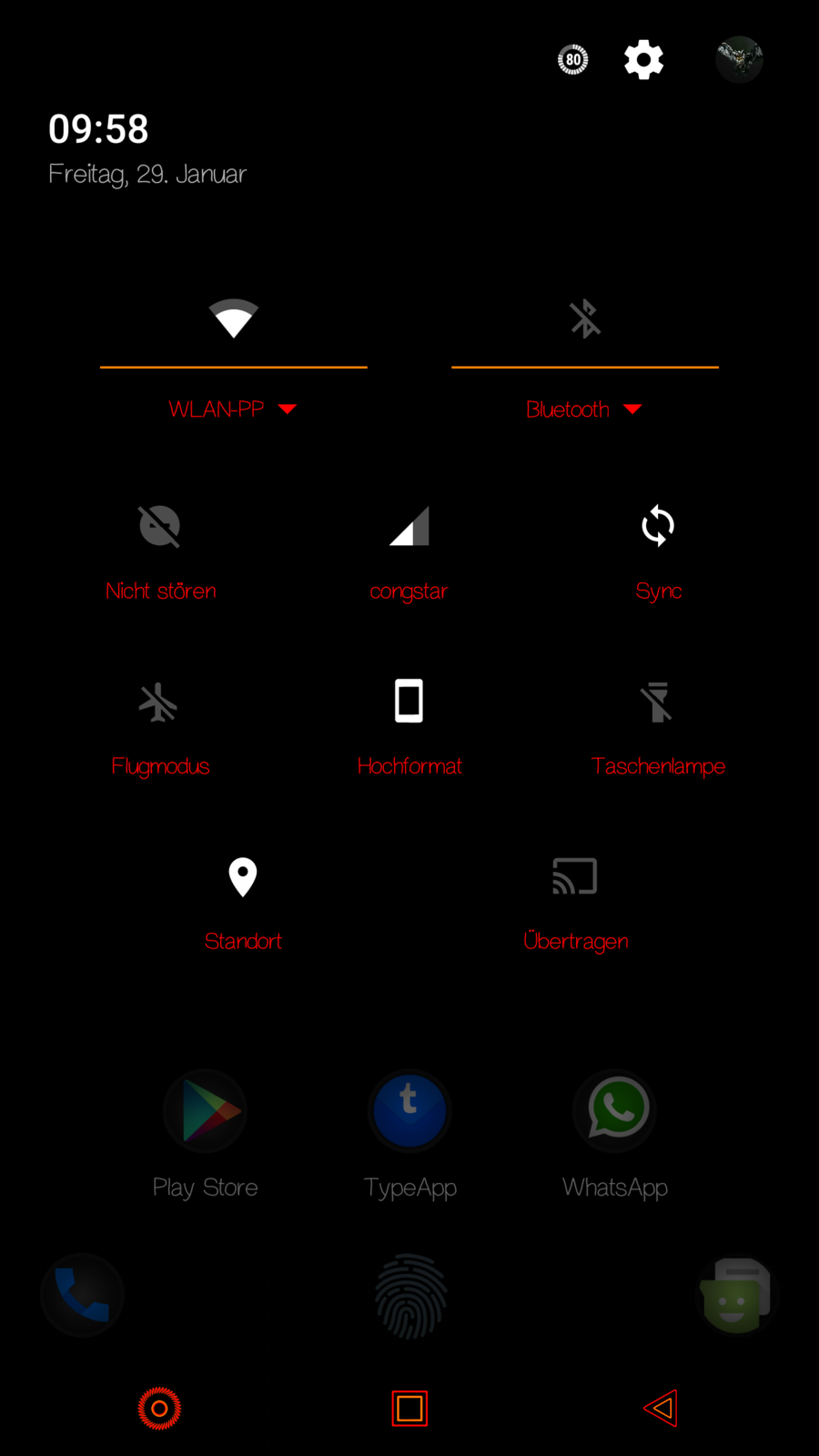Open the user profile avatar
819x1456 pixels.
(x=739, y=60)
